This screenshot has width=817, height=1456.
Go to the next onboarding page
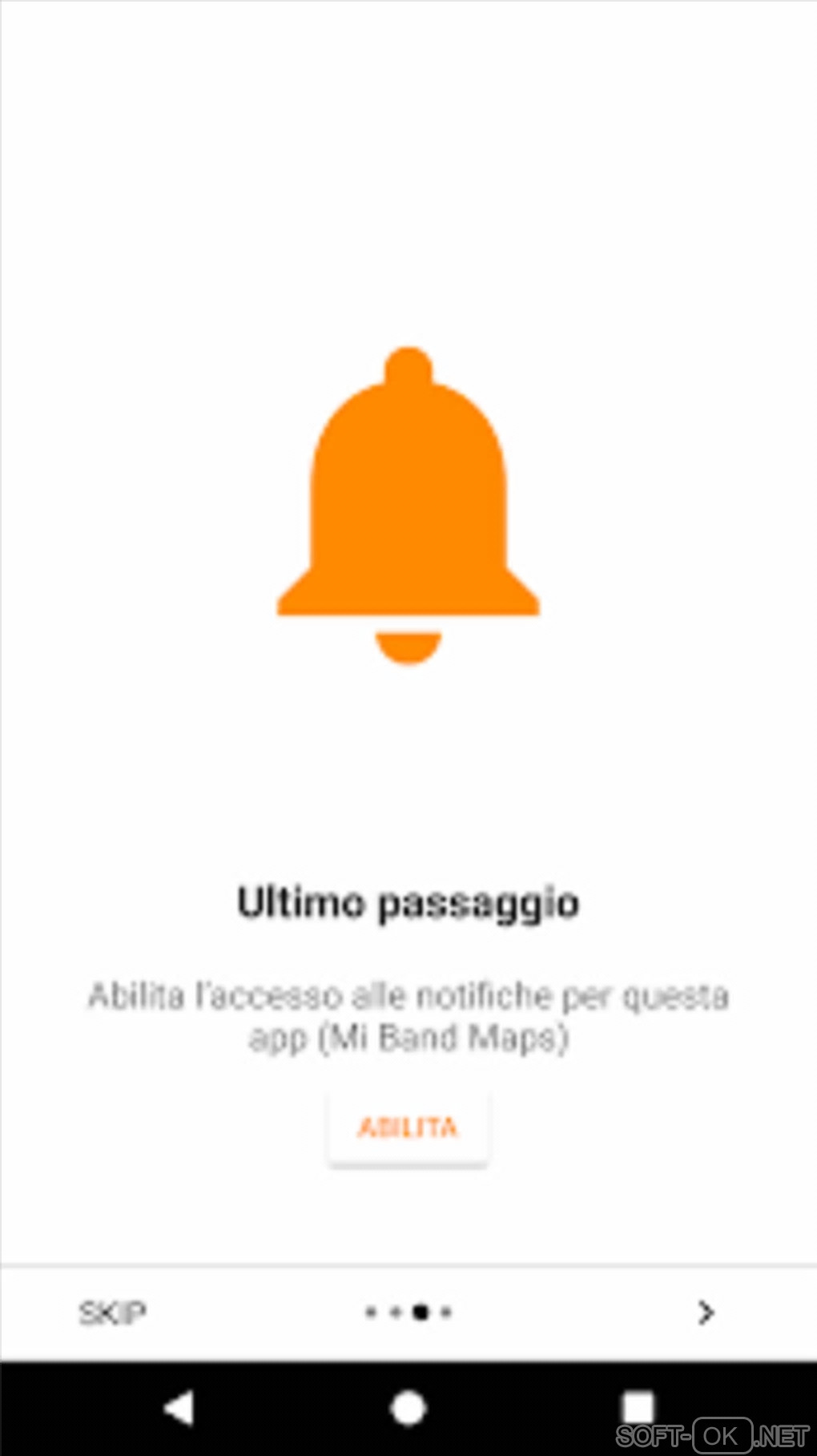705,1313
